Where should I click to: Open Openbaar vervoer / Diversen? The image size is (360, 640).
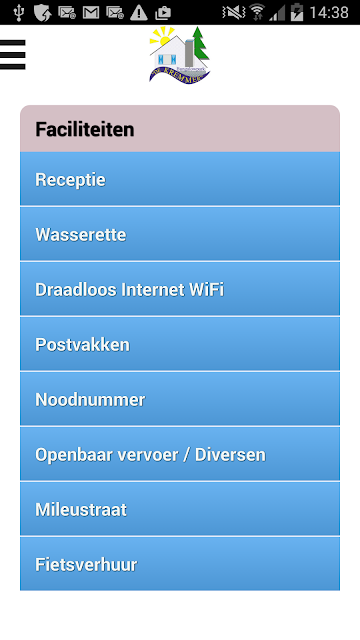180,454
